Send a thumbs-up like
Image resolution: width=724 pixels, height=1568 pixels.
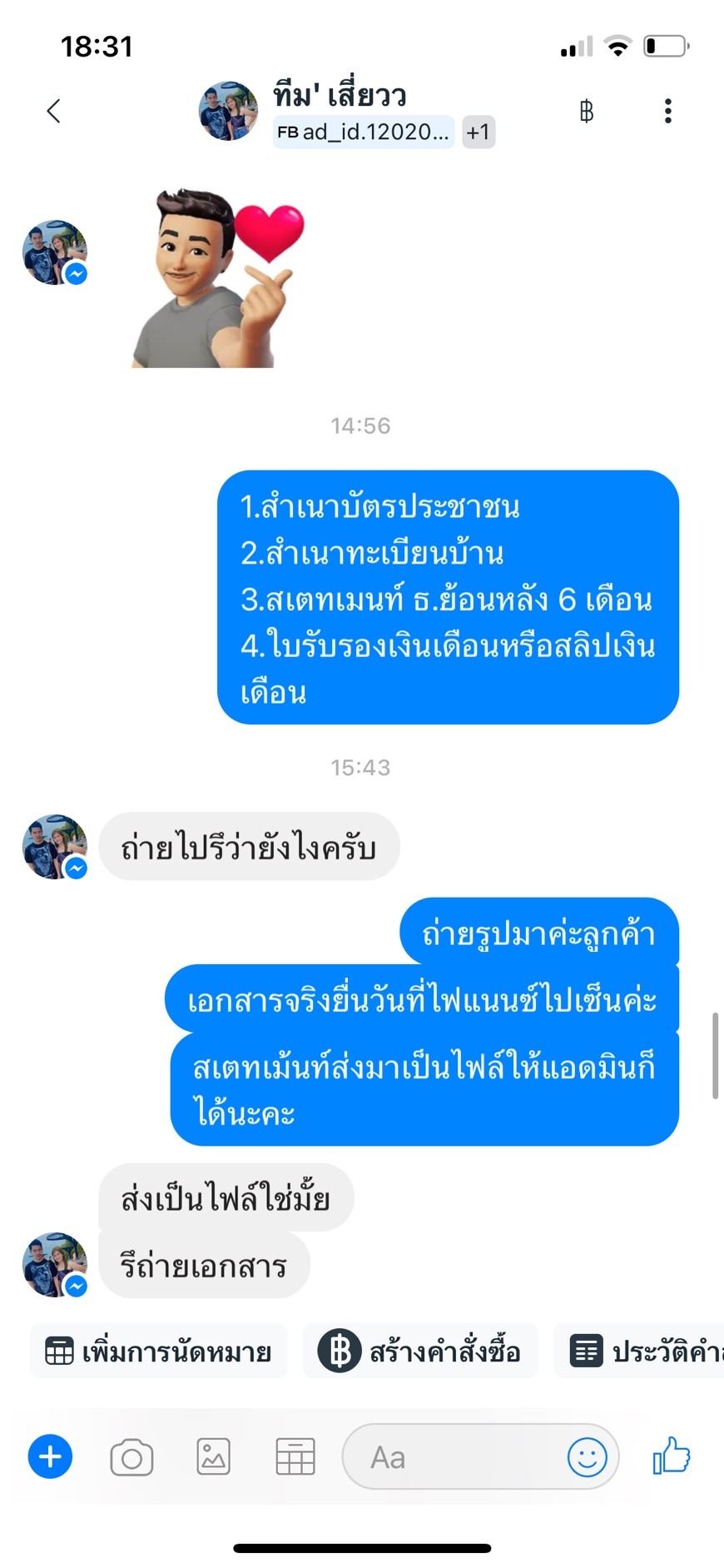click(x=672, y=1456)
